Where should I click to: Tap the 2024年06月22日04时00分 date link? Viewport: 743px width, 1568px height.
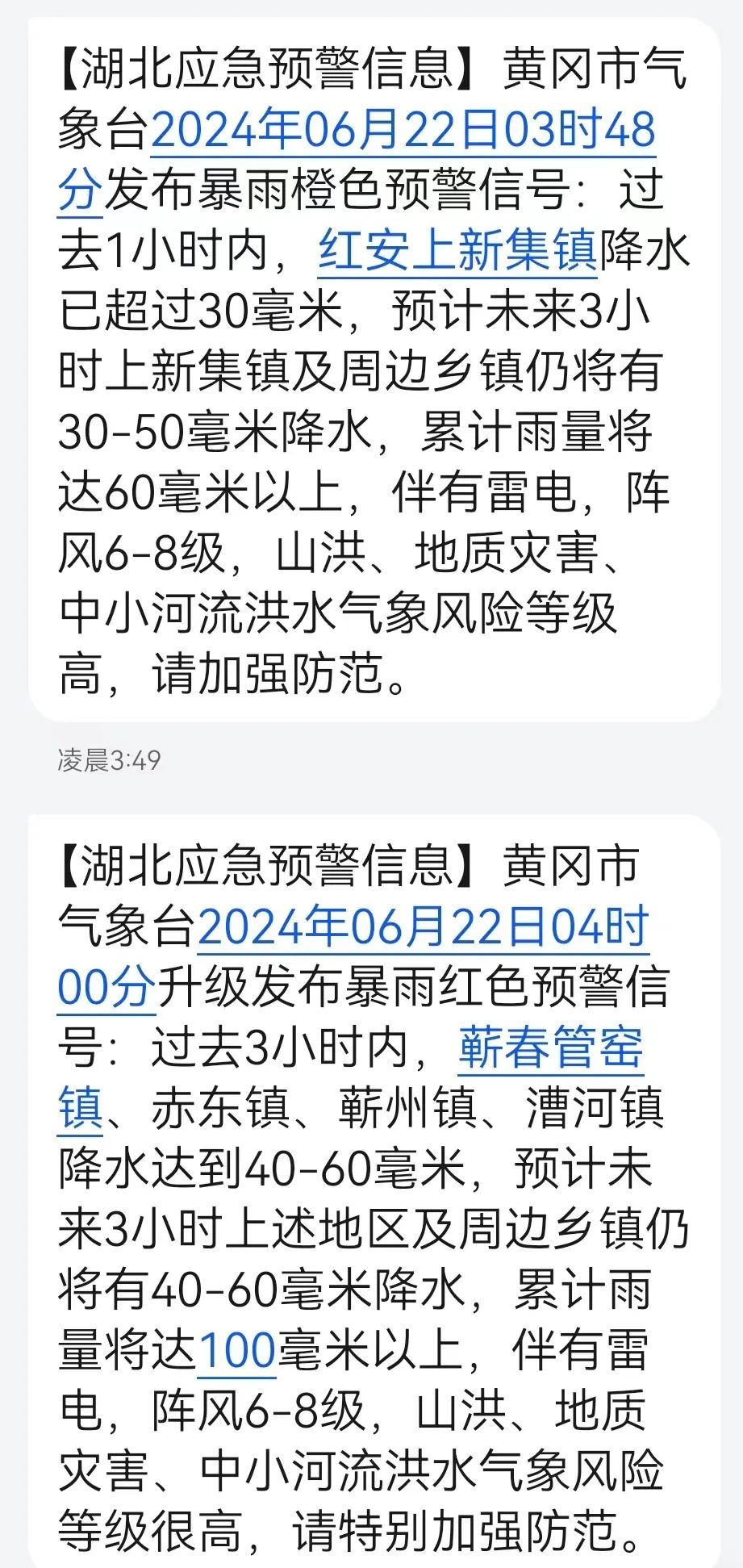click(x=422, y=926)
